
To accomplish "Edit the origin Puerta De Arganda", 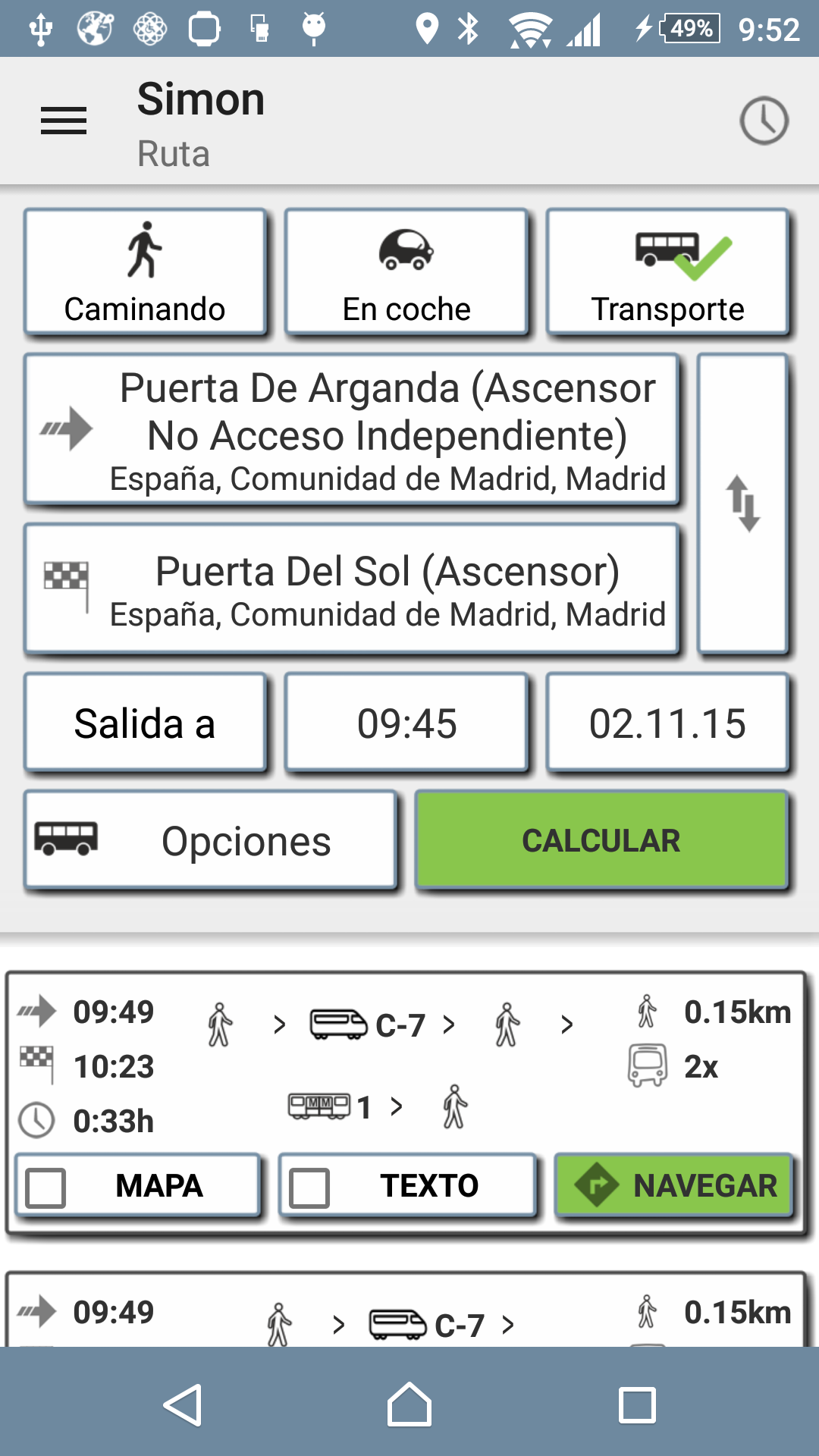I will click(351, 430).
